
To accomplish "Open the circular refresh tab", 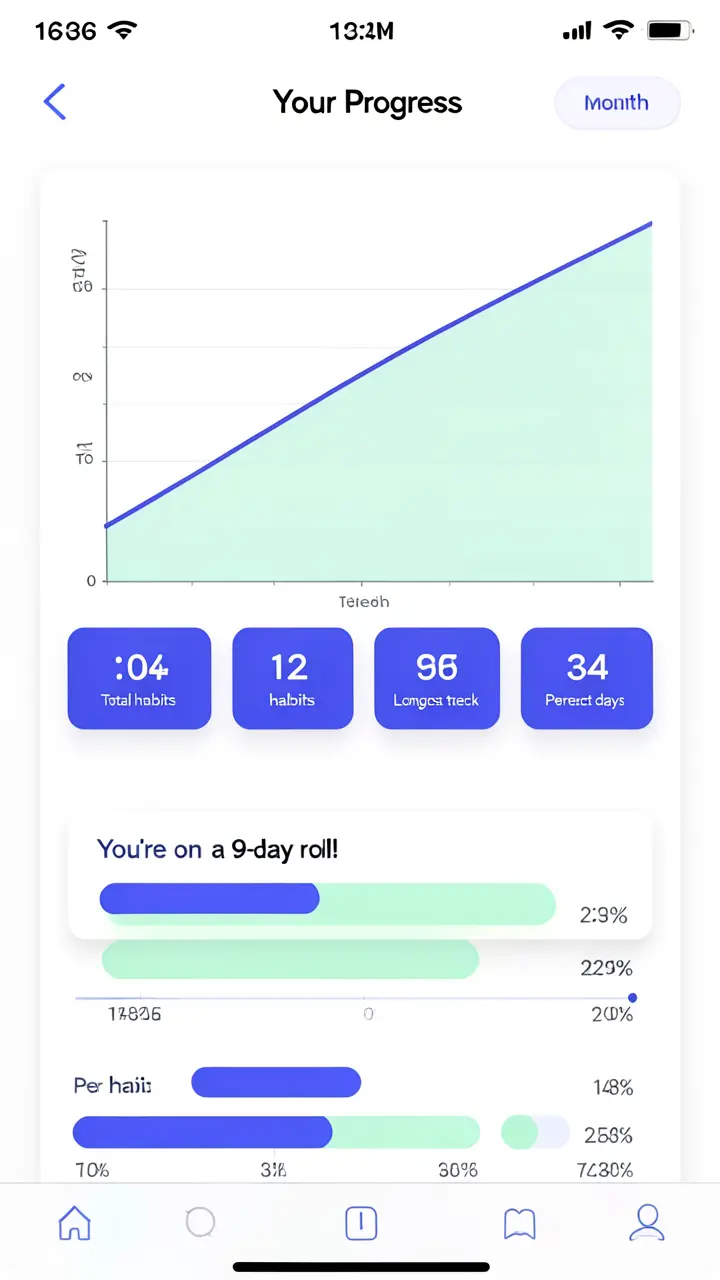I will (201, 1222).
